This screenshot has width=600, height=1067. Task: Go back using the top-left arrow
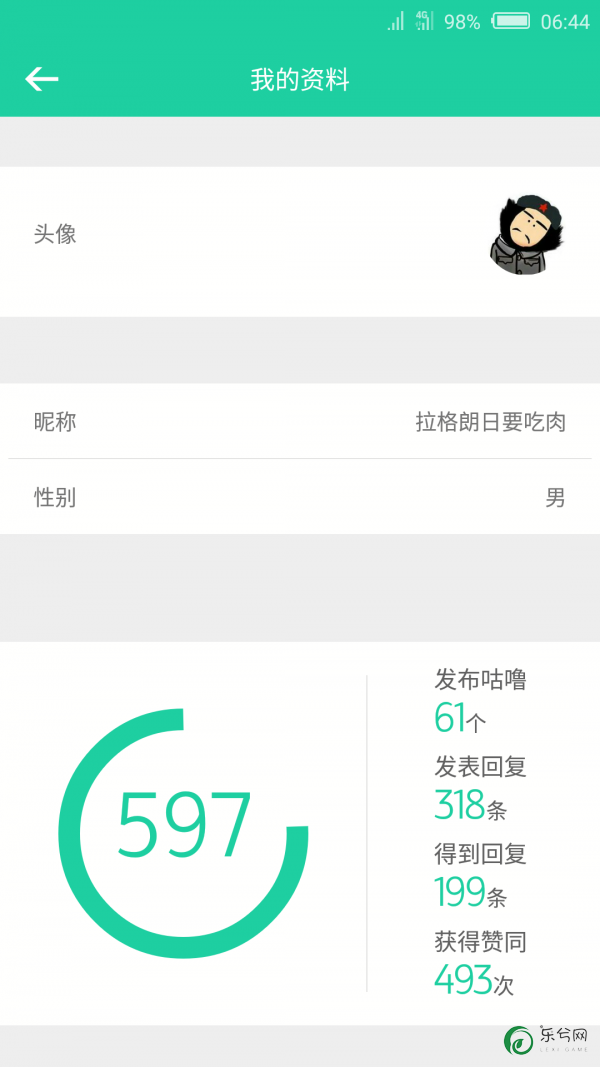pos(41,80)
